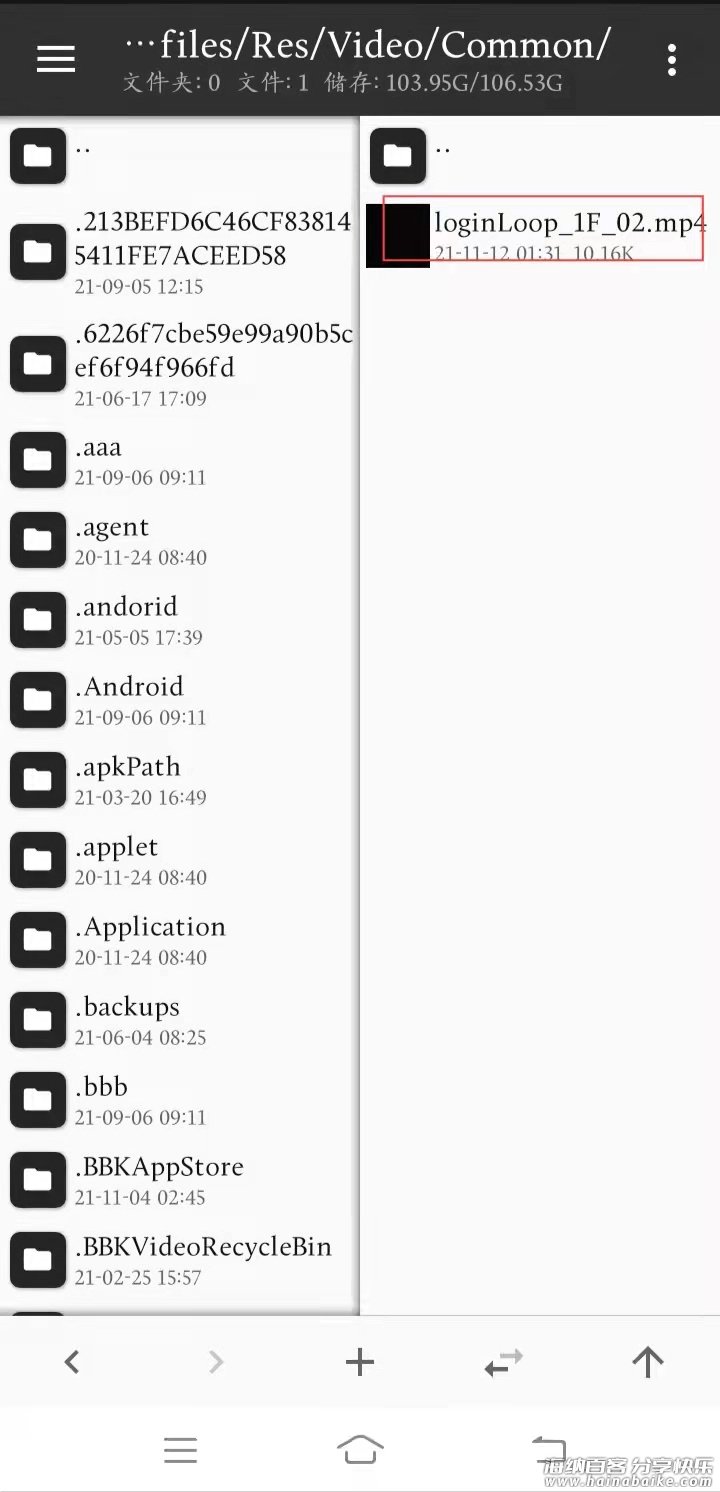The height and width of the screenshot is (1492, 720).
Task: Tap the system home button
Action: pos(360,1449)
